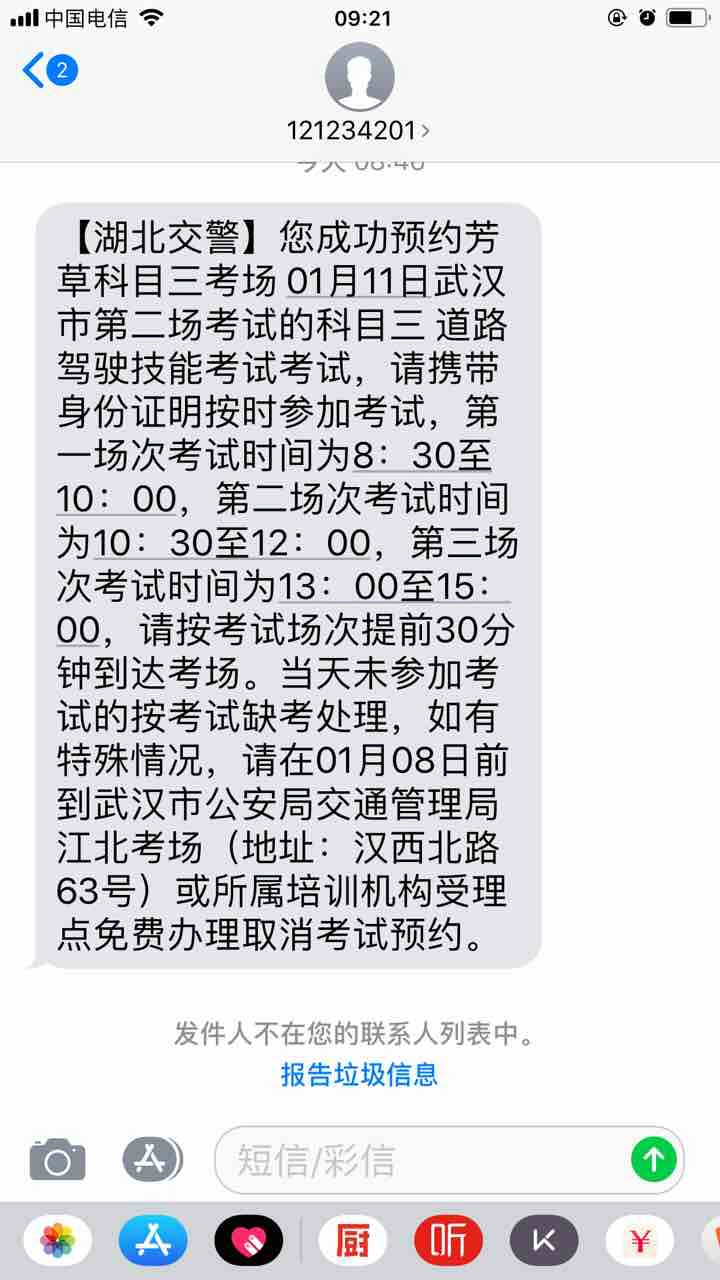Send the message with the green arrow
Screen dimensions: 720x1280
[654, 1160]
